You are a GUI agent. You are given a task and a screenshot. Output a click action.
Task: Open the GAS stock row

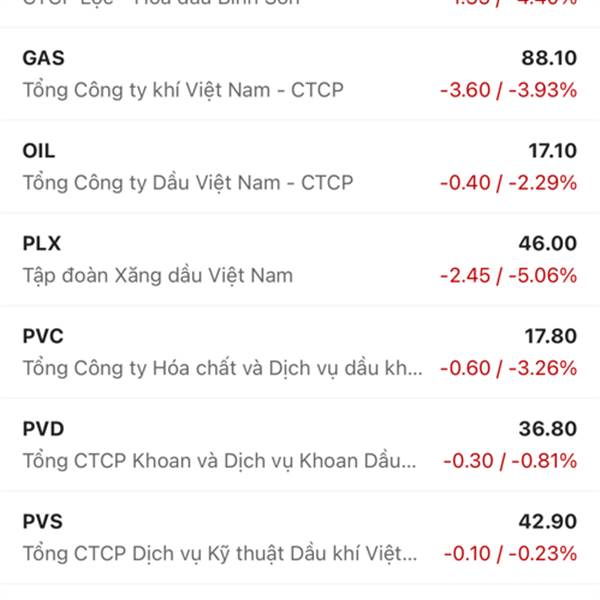tap(300, 74)
